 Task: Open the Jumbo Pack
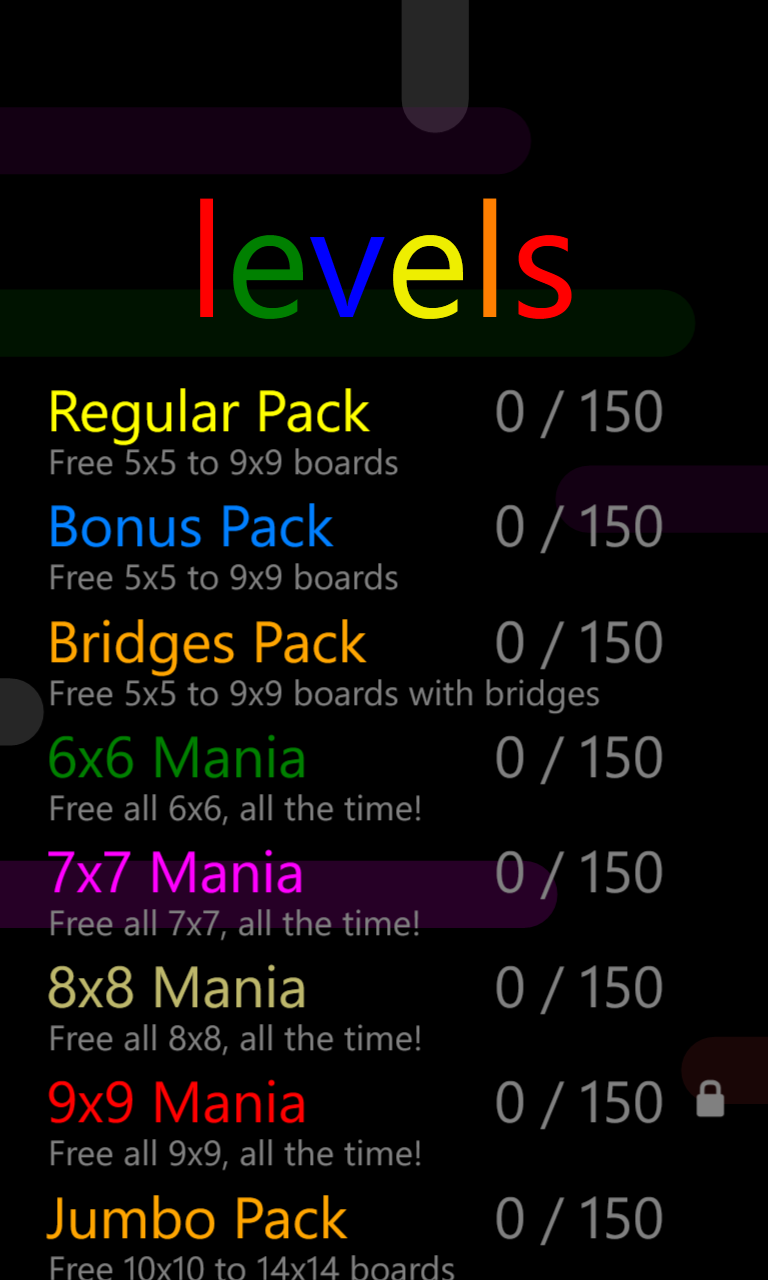384,1234
